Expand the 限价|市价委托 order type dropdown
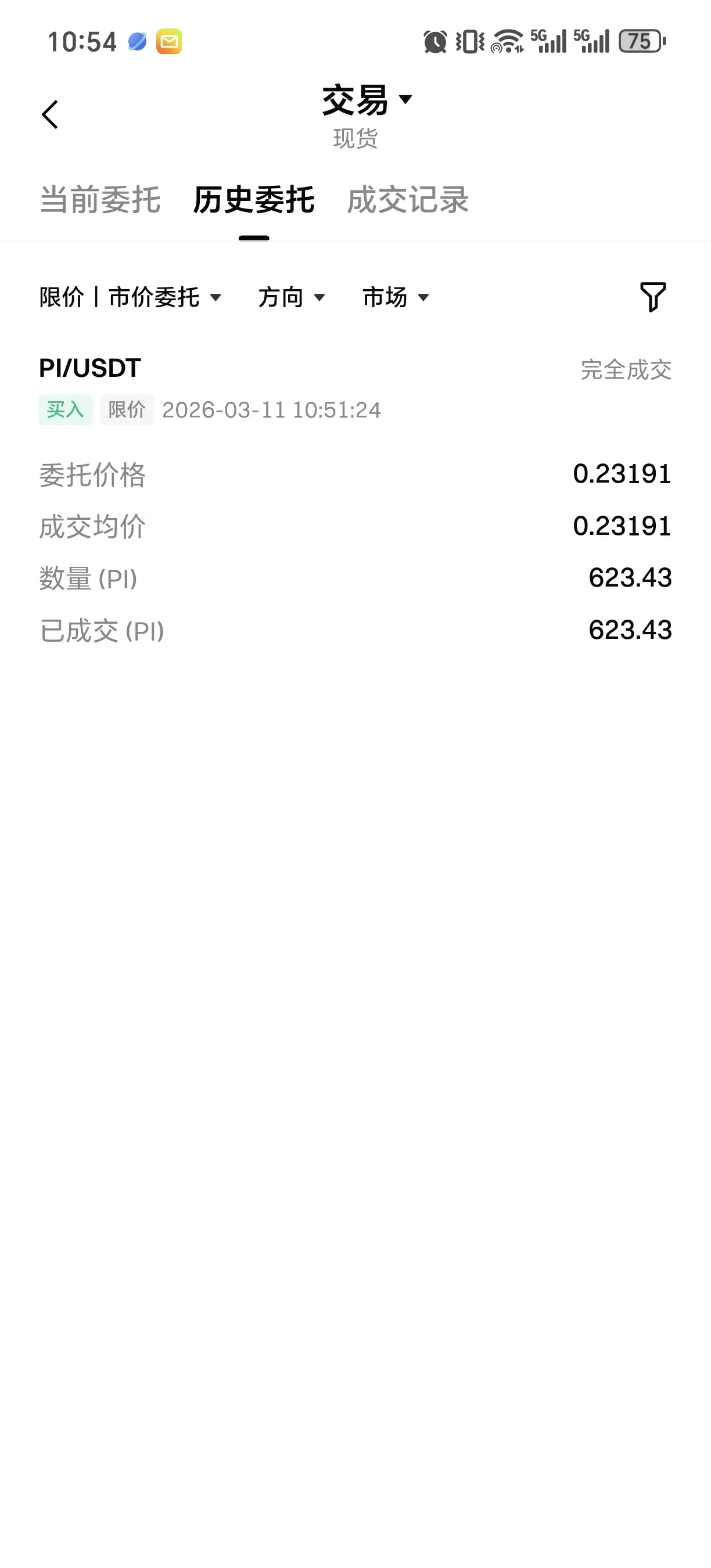 (x=130, y=297)
